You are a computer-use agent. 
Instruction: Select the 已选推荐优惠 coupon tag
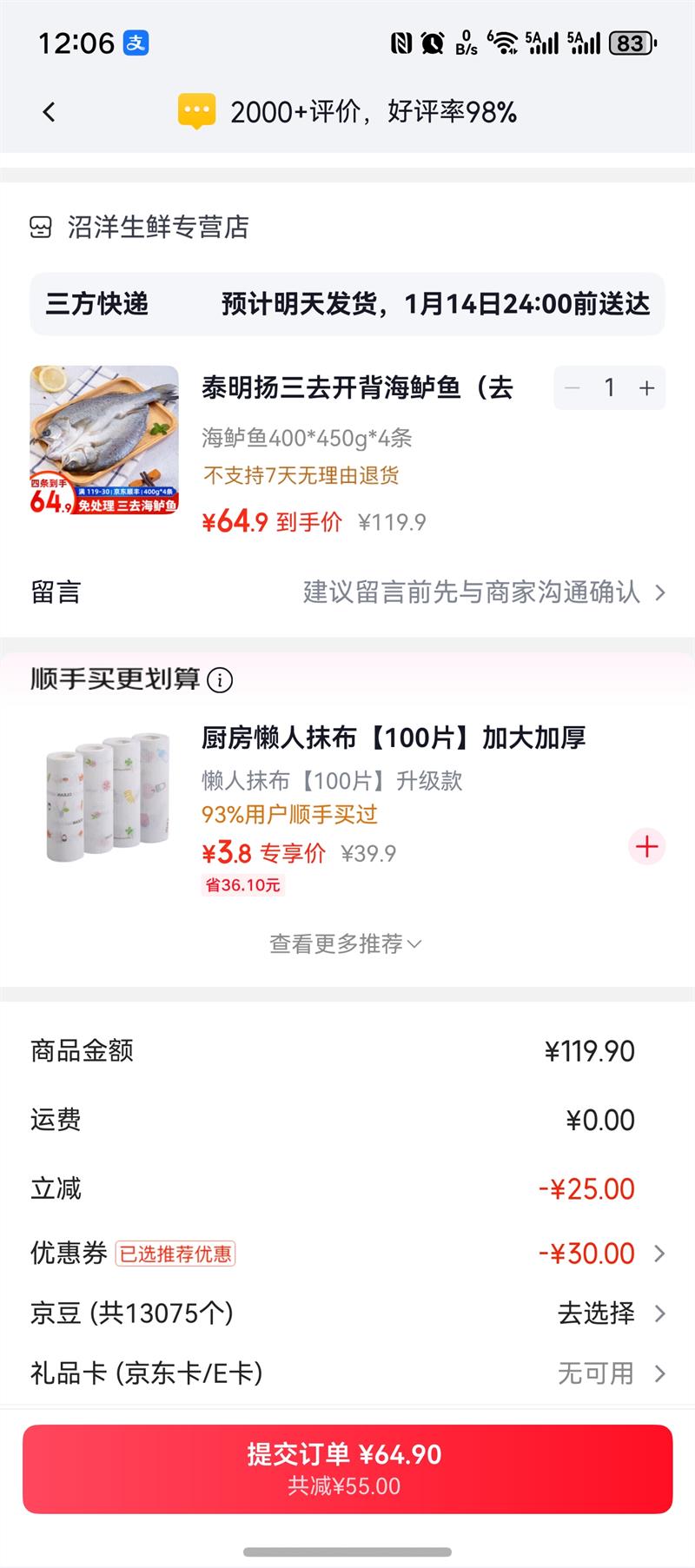click(174, 1254)
